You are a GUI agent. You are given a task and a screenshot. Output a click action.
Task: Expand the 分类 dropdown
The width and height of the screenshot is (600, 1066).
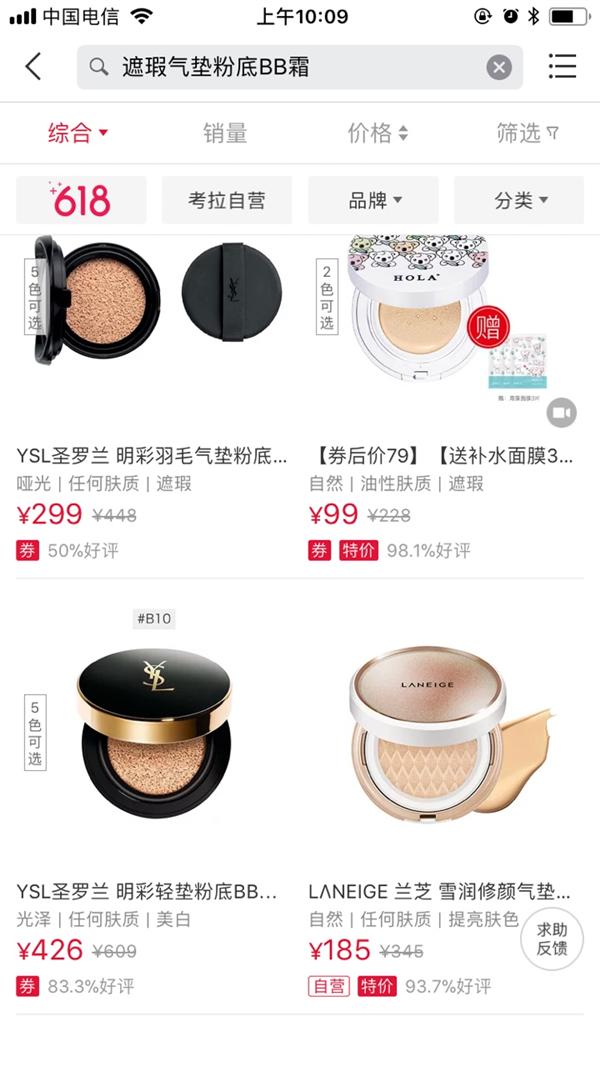519,200
